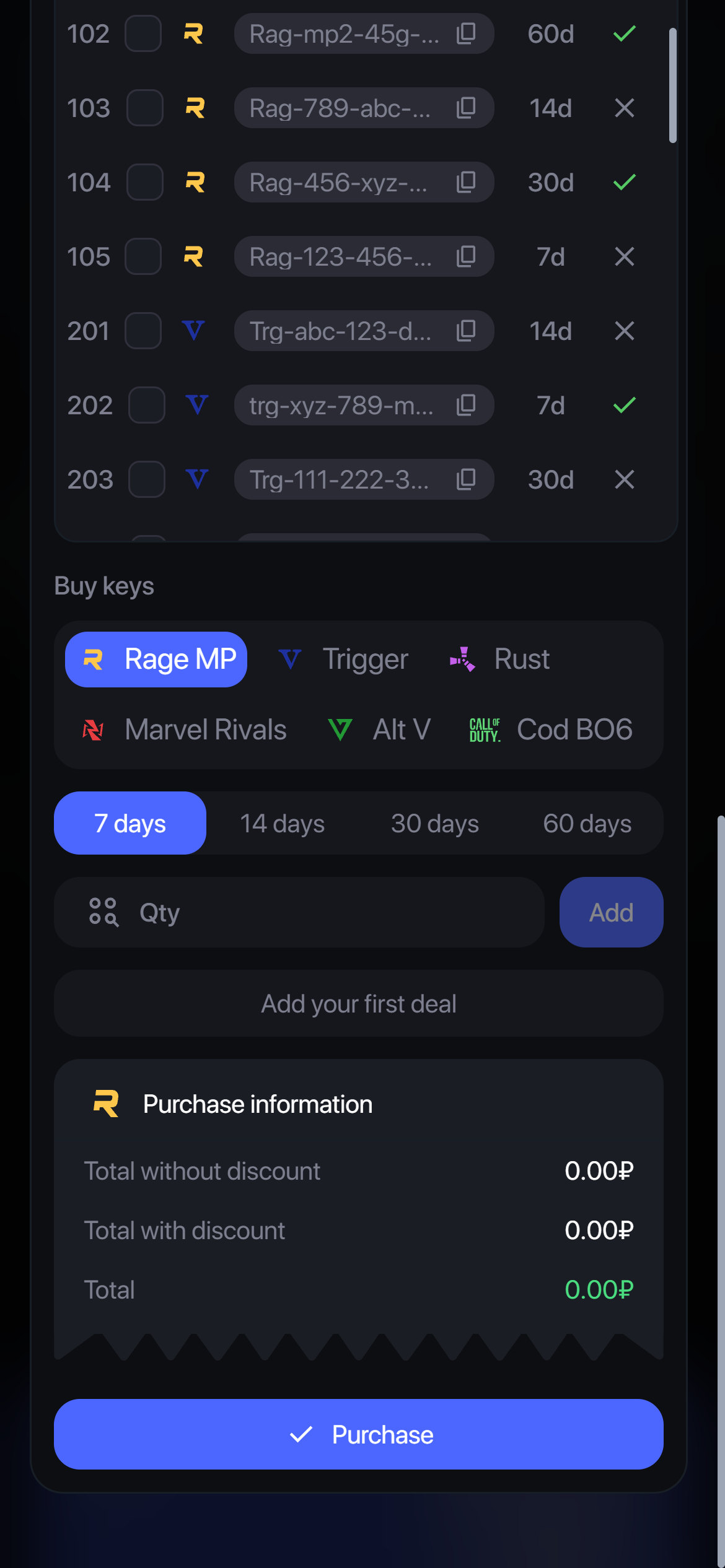
Task: Pick the 60 days duration
Action: (587, 824)
